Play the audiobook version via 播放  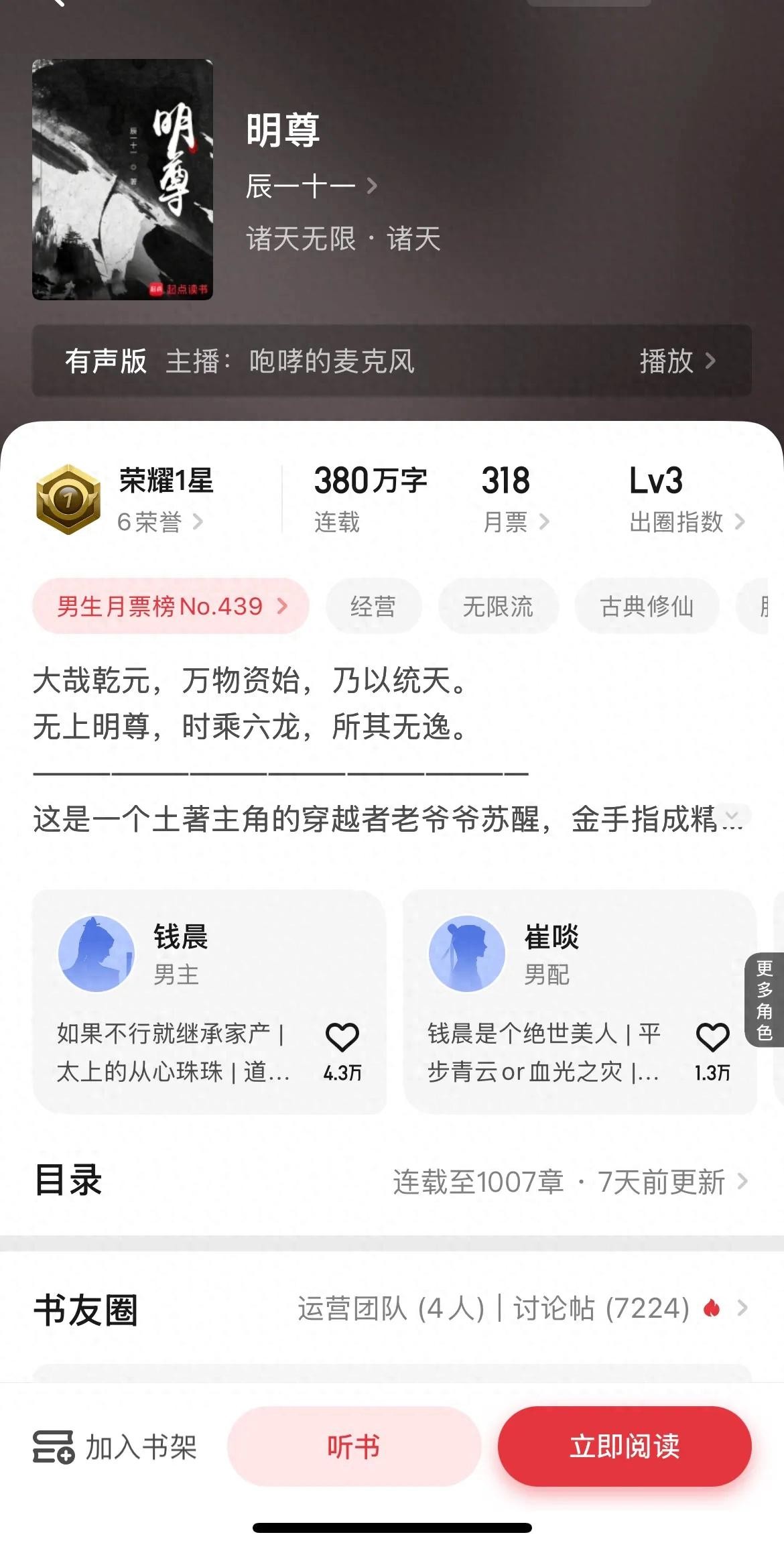tap(677, 361)
